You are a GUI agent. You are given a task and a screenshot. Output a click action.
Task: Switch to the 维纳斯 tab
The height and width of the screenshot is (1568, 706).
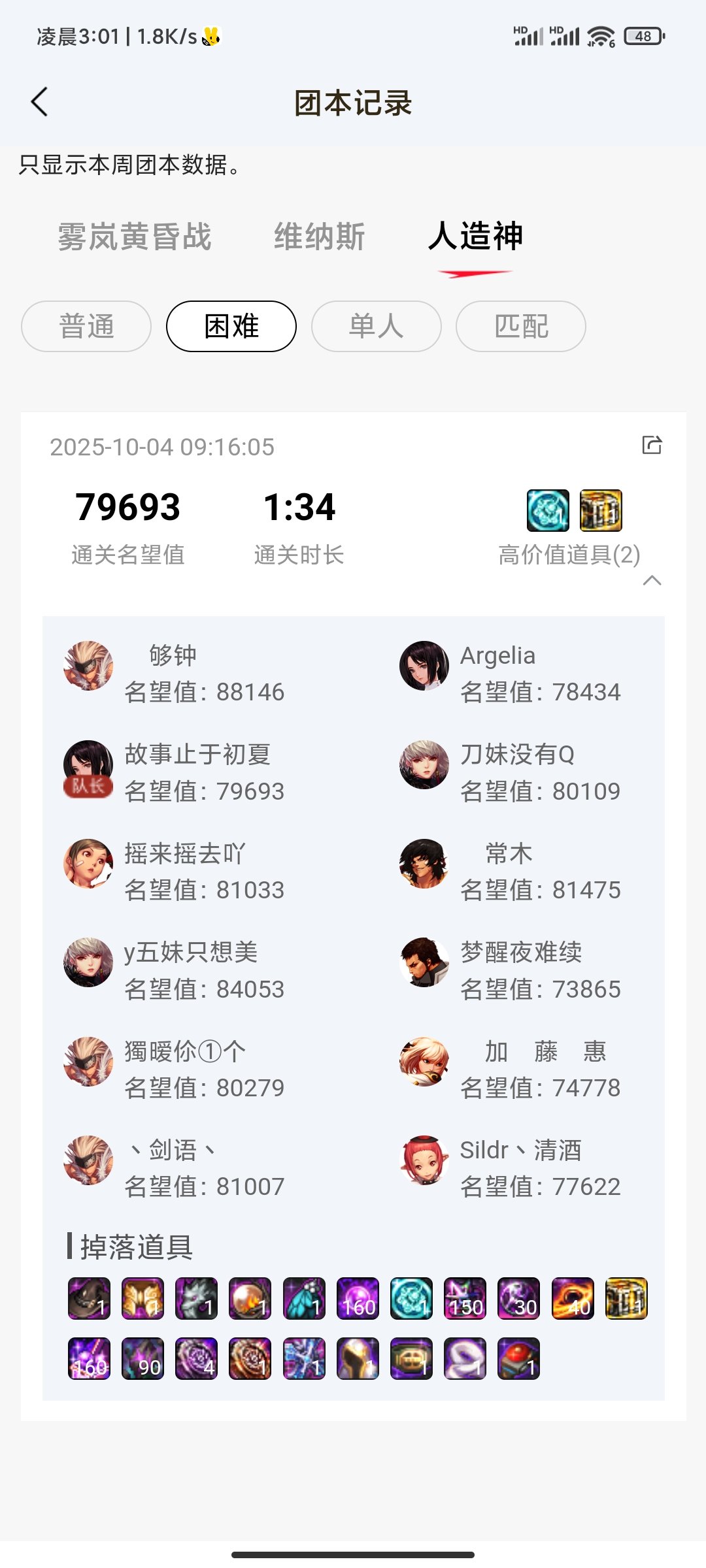click(x=319, y=237)
